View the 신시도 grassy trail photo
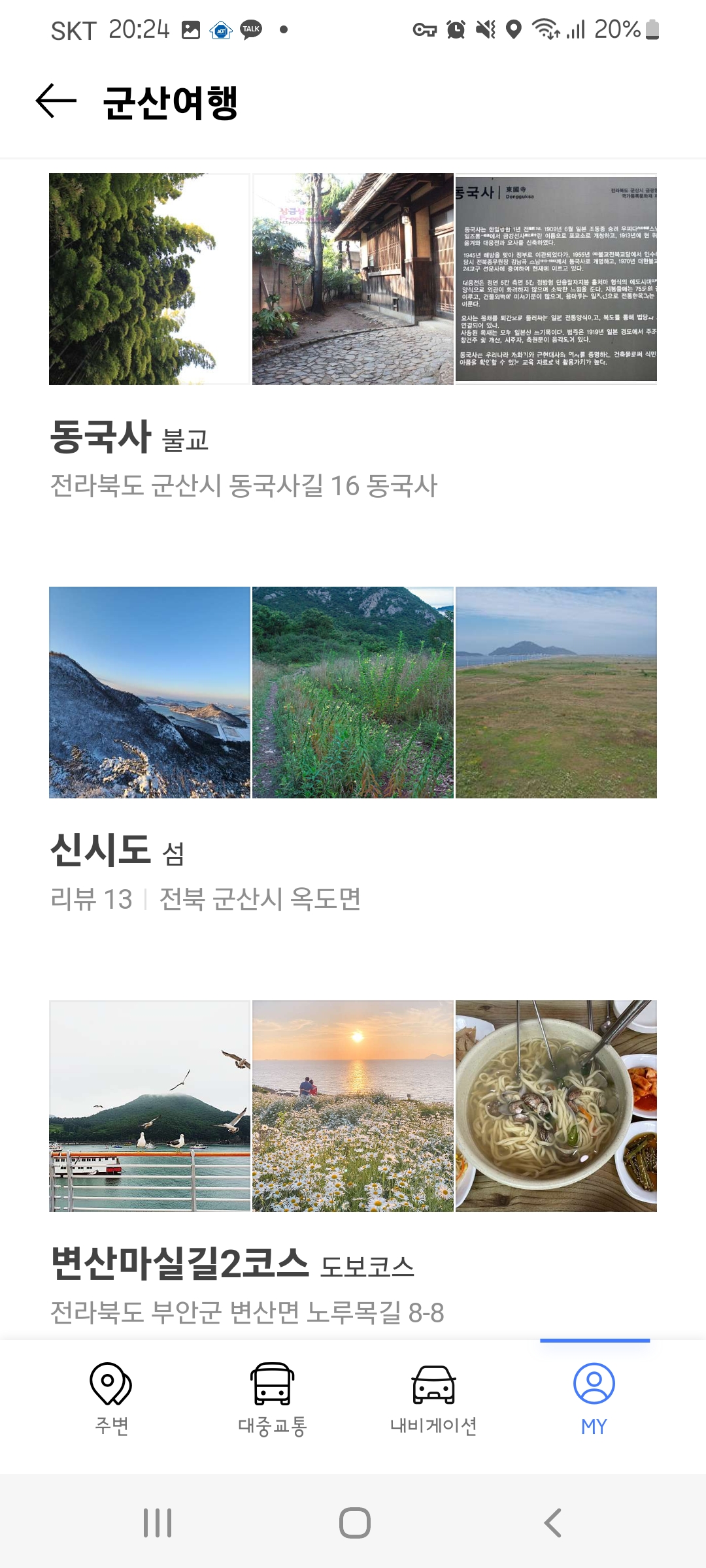Viewport: 706px width, 1568px height. [353, 693]
